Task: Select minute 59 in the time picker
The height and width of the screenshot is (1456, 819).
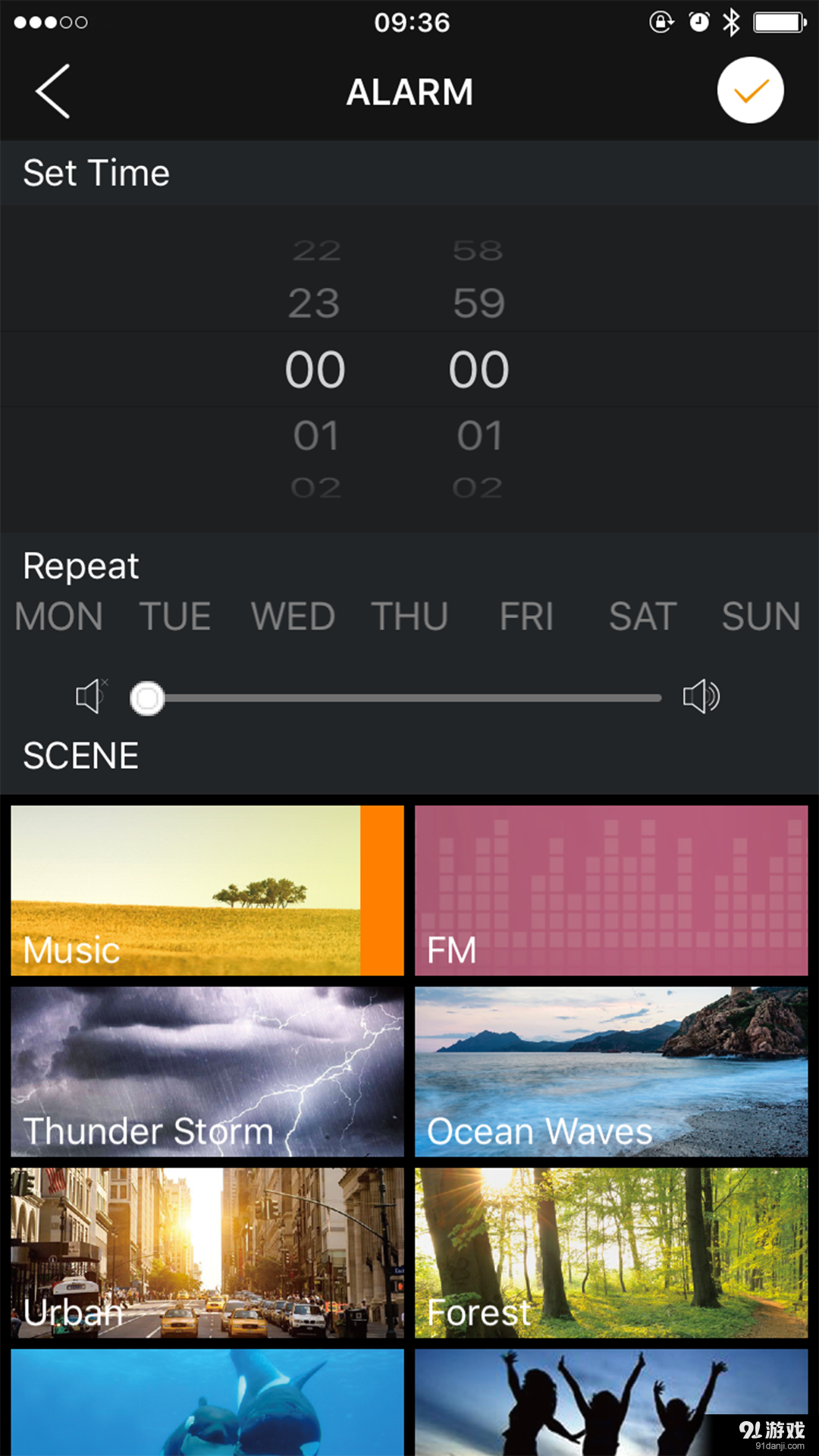Action: point(479,303)
